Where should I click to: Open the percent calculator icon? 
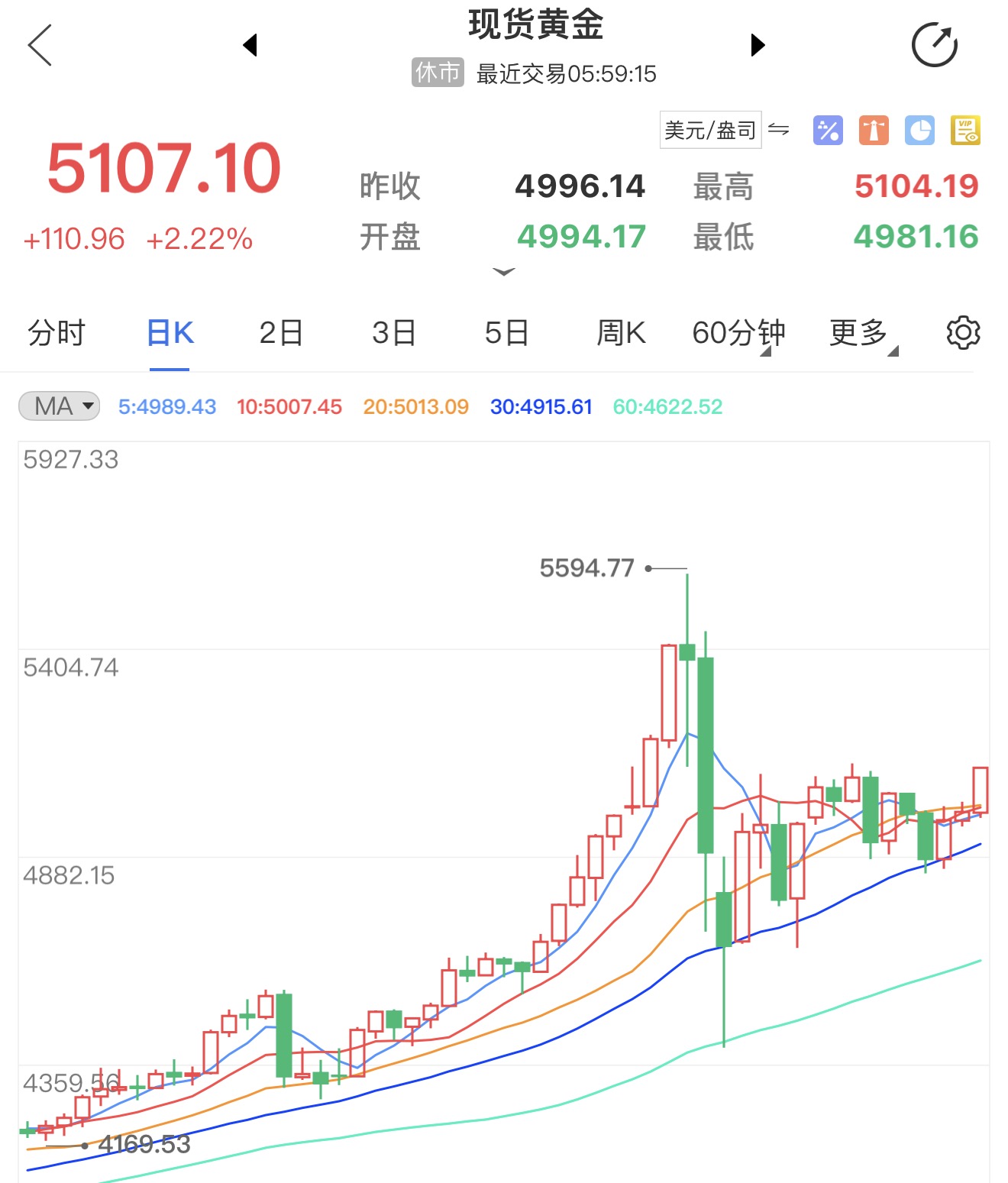pyautogui.click(x=828, y=131)
